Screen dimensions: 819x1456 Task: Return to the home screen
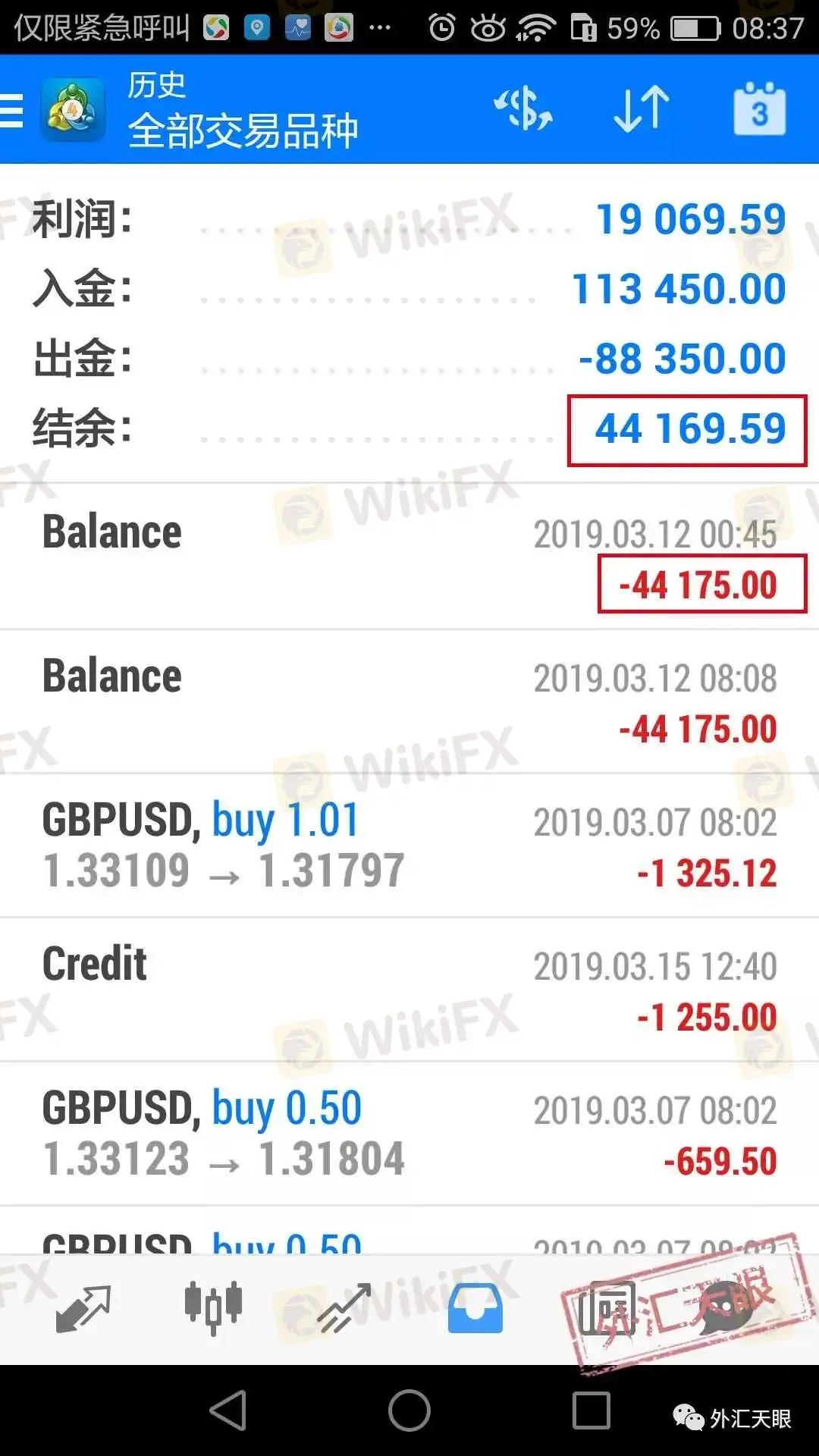tap(409, 1411)
